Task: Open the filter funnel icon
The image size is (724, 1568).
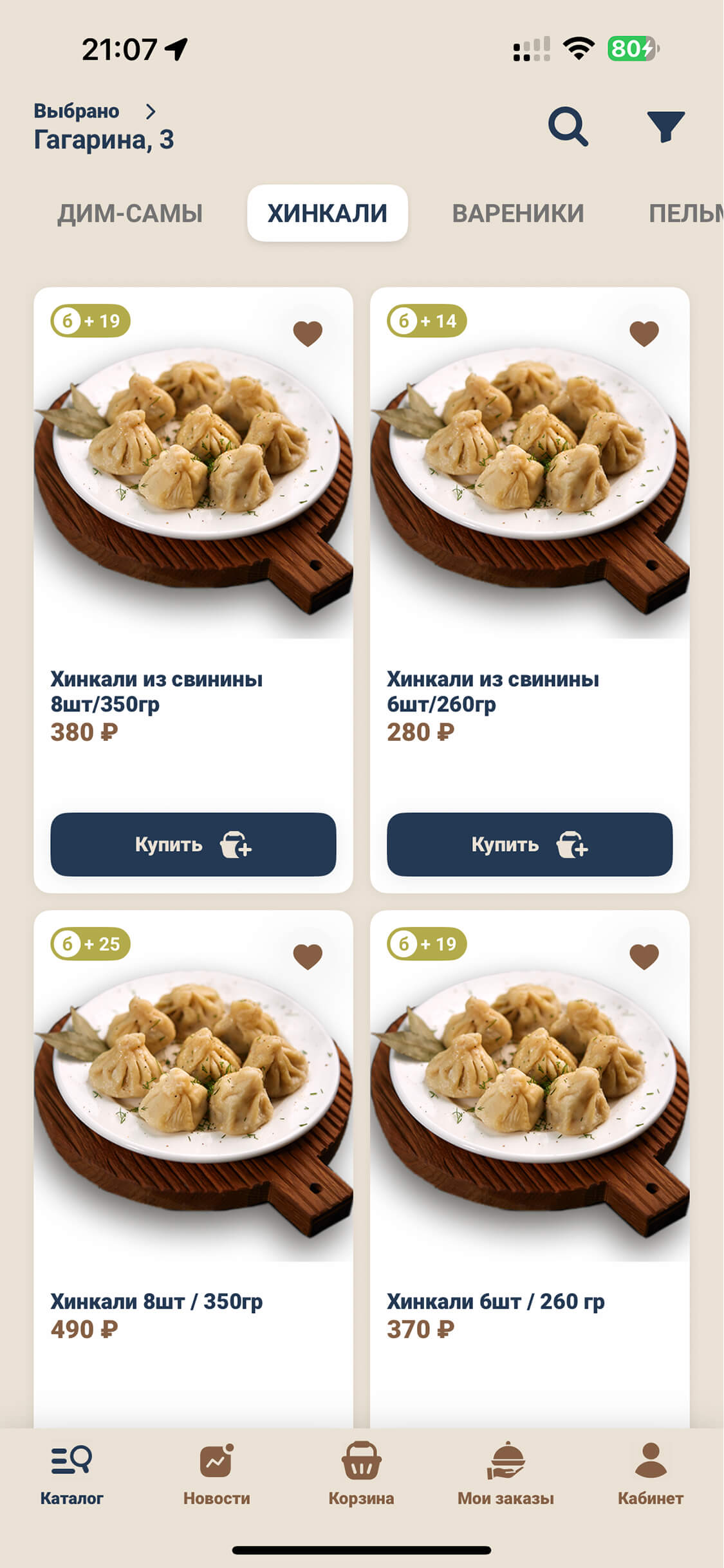Action: tap(665, 126)
